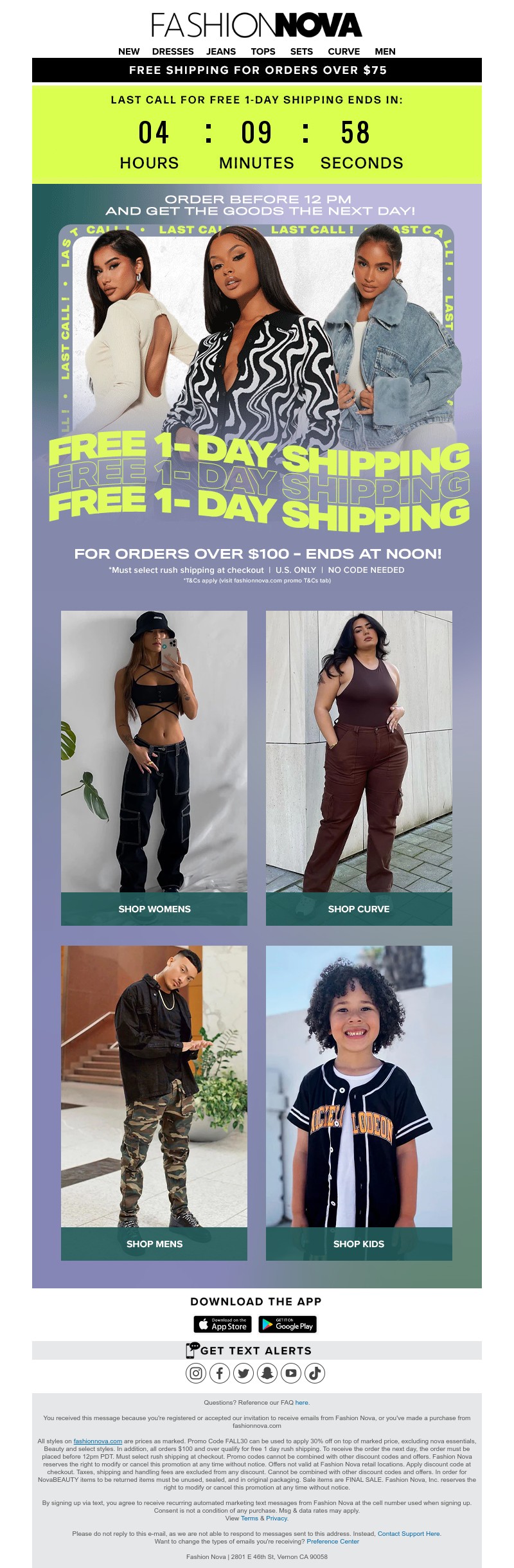Tap the Shop Curve button
The image size is (514, 1568).
[x=359, y=908]
